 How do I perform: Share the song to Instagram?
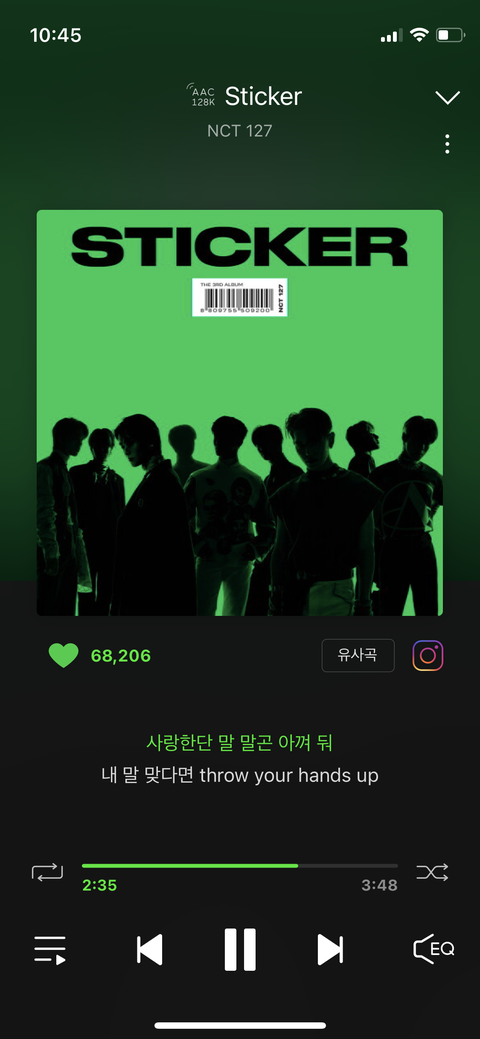pyautogui.click(x=428, y=655)
